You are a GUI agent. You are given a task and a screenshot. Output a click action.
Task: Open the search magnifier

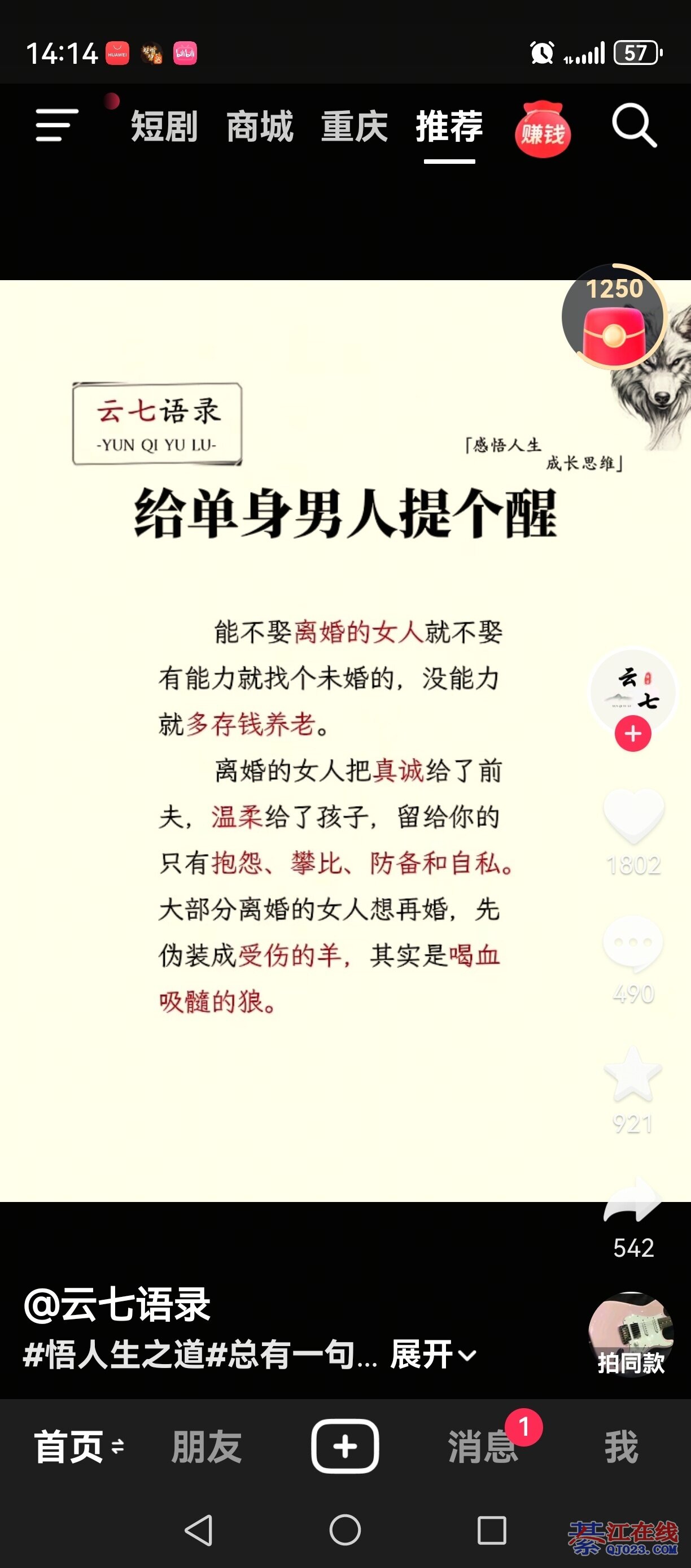[x=634, y=125]
